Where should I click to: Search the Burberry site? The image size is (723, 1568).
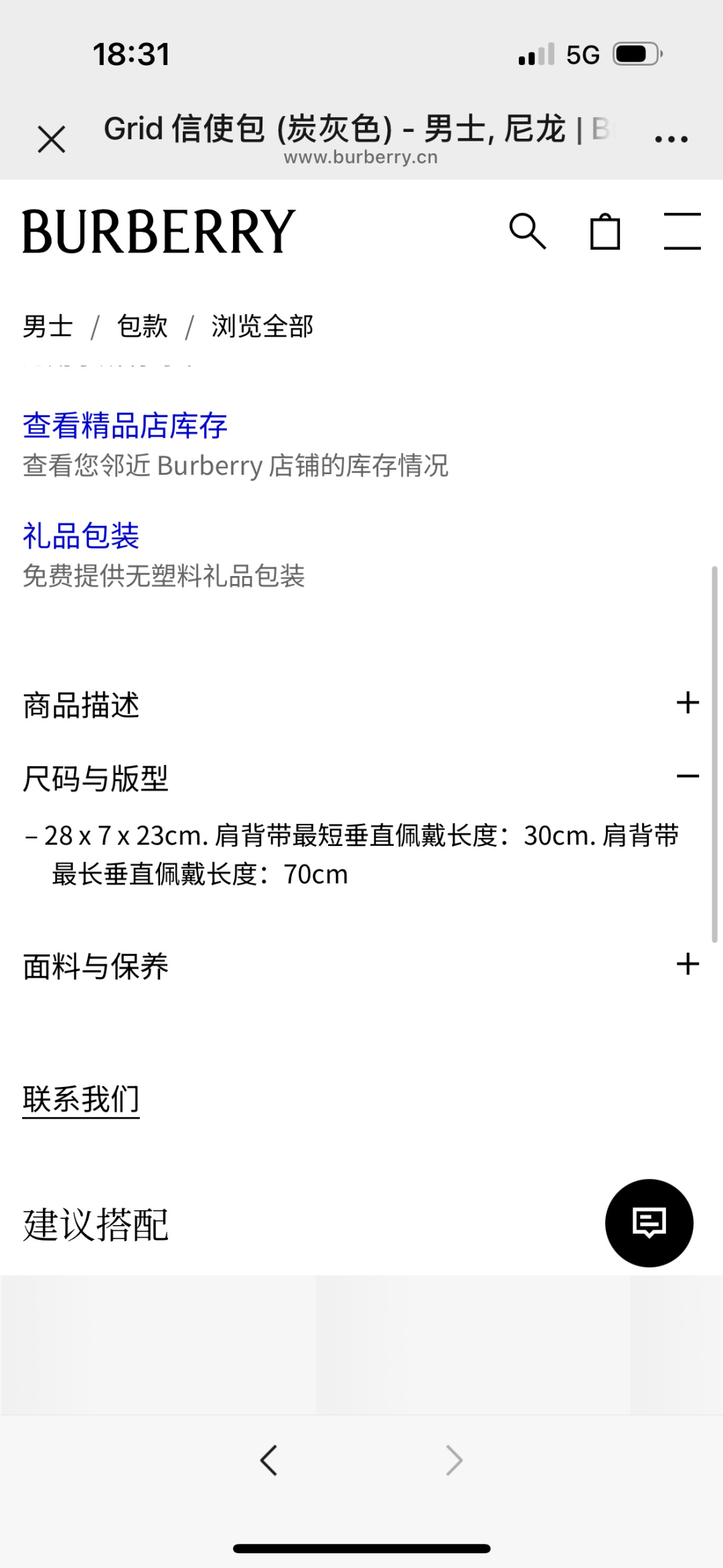coord(528,232)
